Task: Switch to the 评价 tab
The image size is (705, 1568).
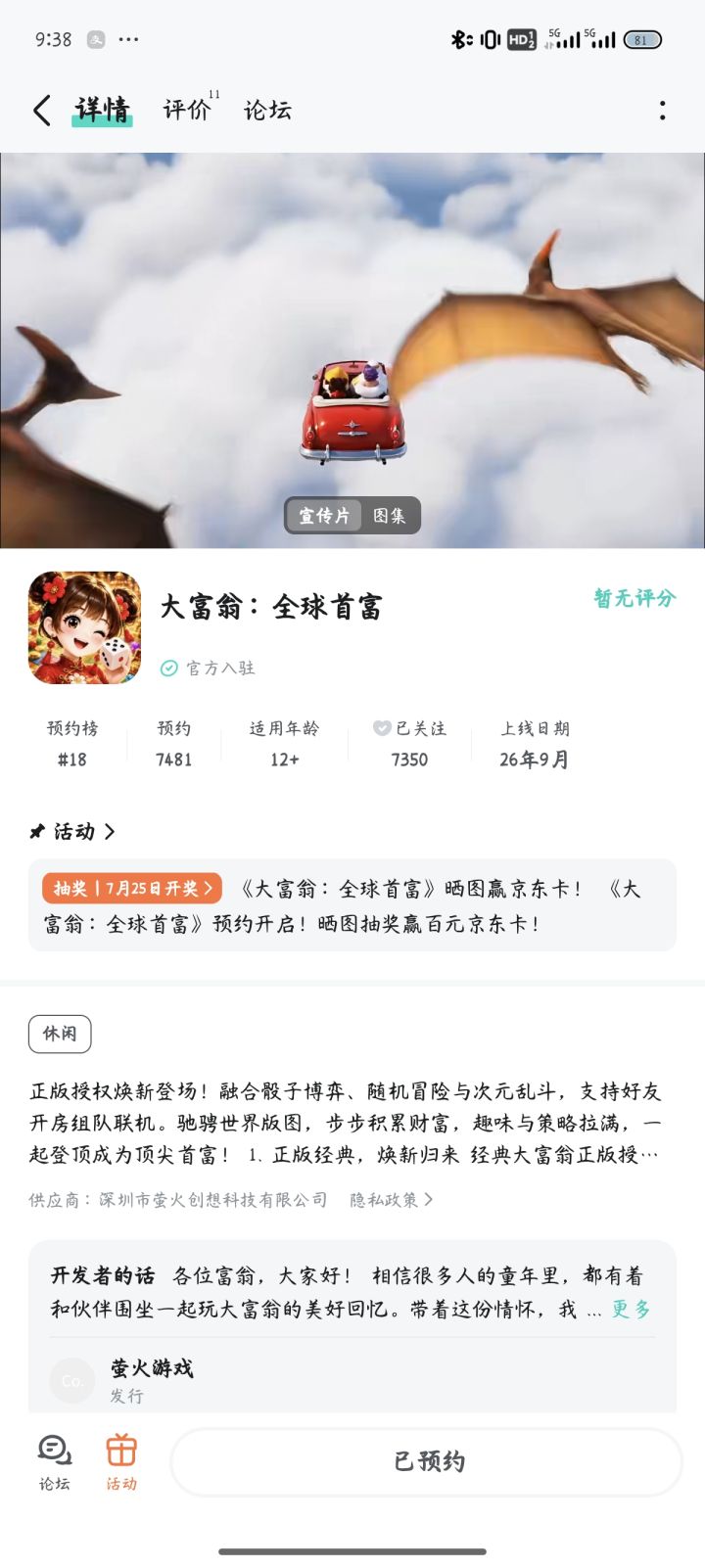Action: (x=186, y=110)
